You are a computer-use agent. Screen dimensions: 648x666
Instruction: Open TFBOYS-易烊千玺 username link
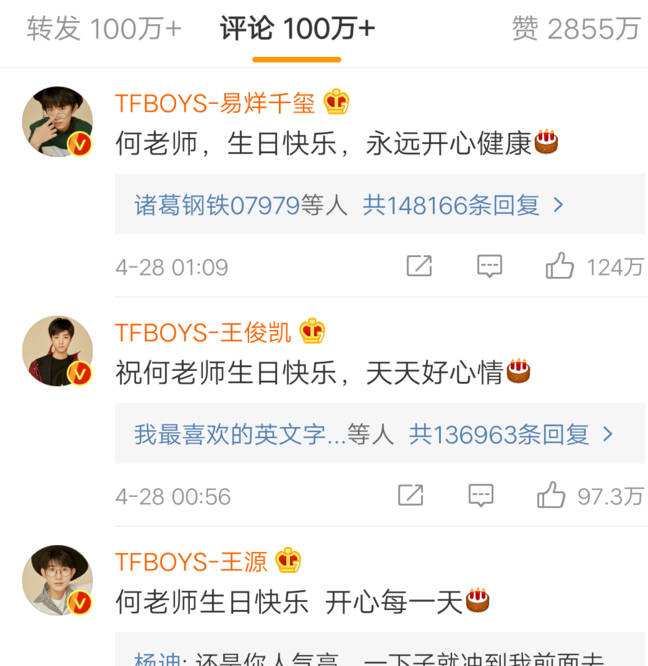click(x=215, y=102)
